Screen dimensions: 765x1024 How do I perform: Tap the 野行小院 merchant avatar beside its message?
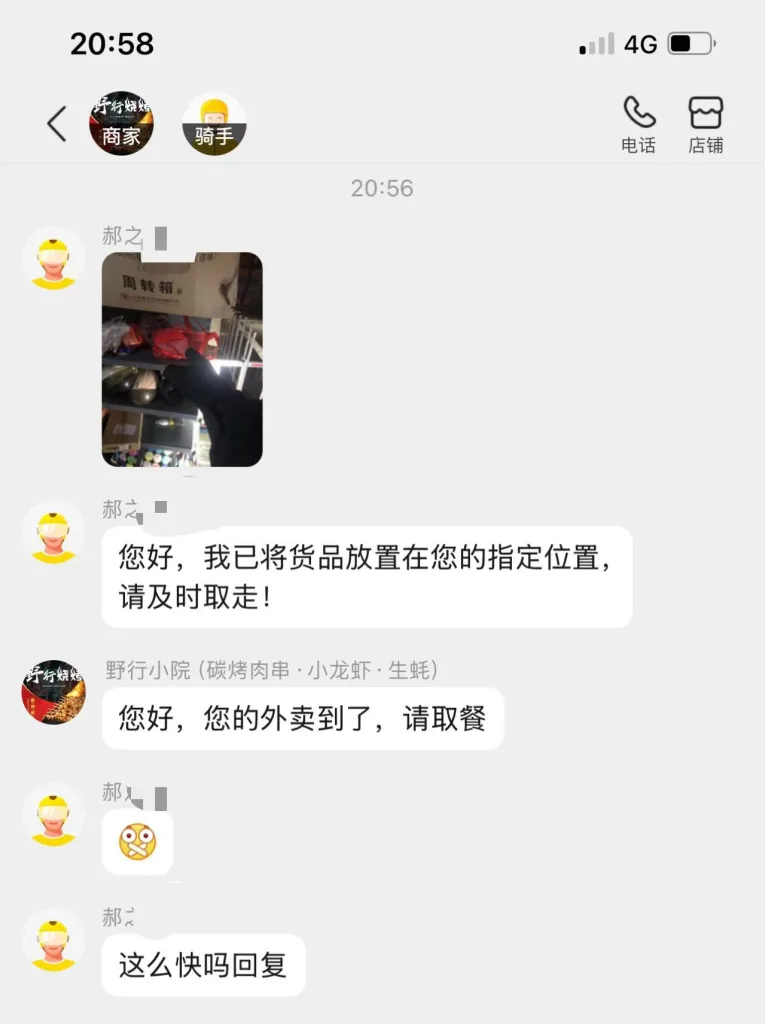(x=54, y=692)
